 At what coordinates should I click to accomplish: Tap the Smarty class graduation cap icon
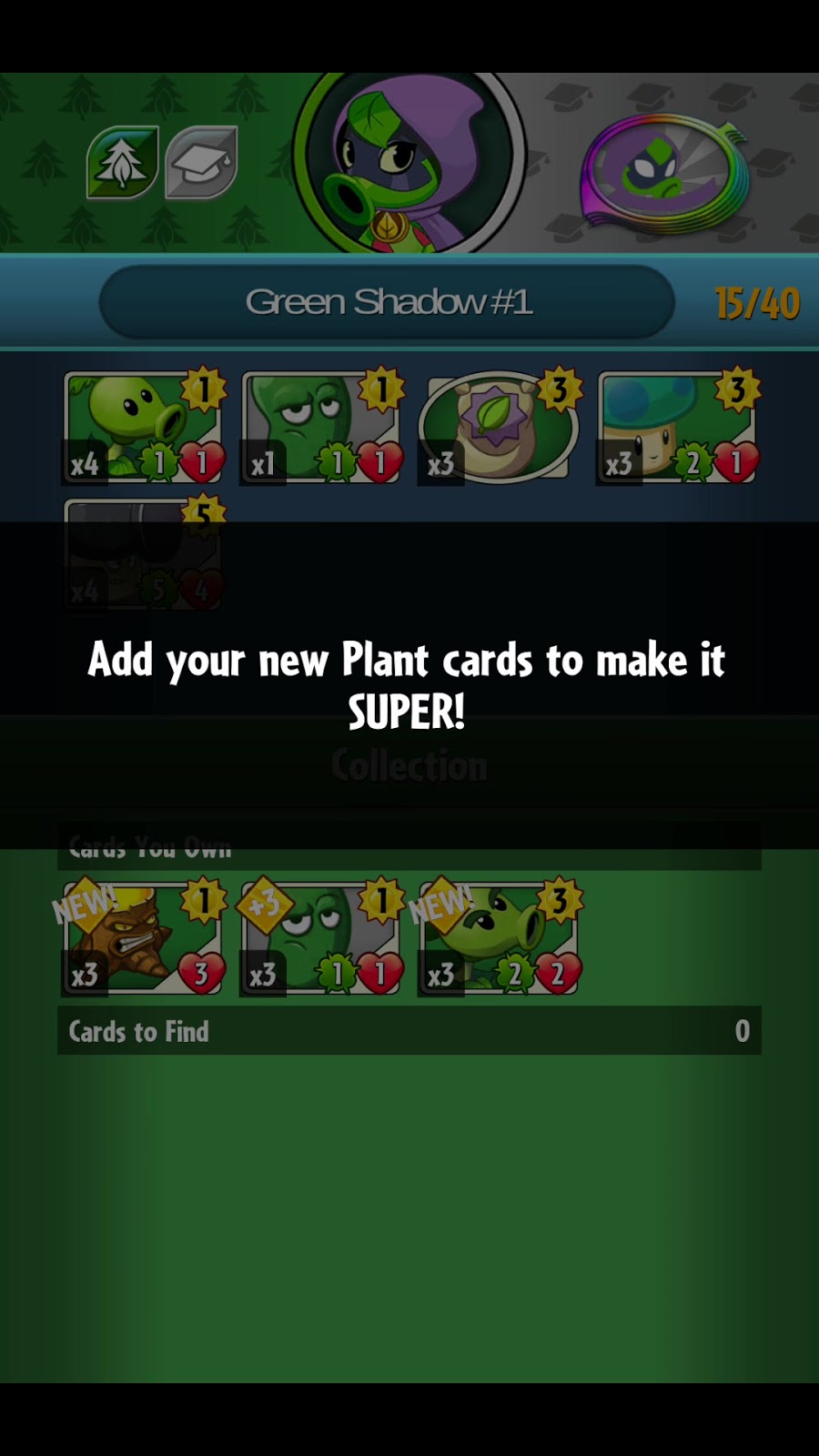click(201, 162)
